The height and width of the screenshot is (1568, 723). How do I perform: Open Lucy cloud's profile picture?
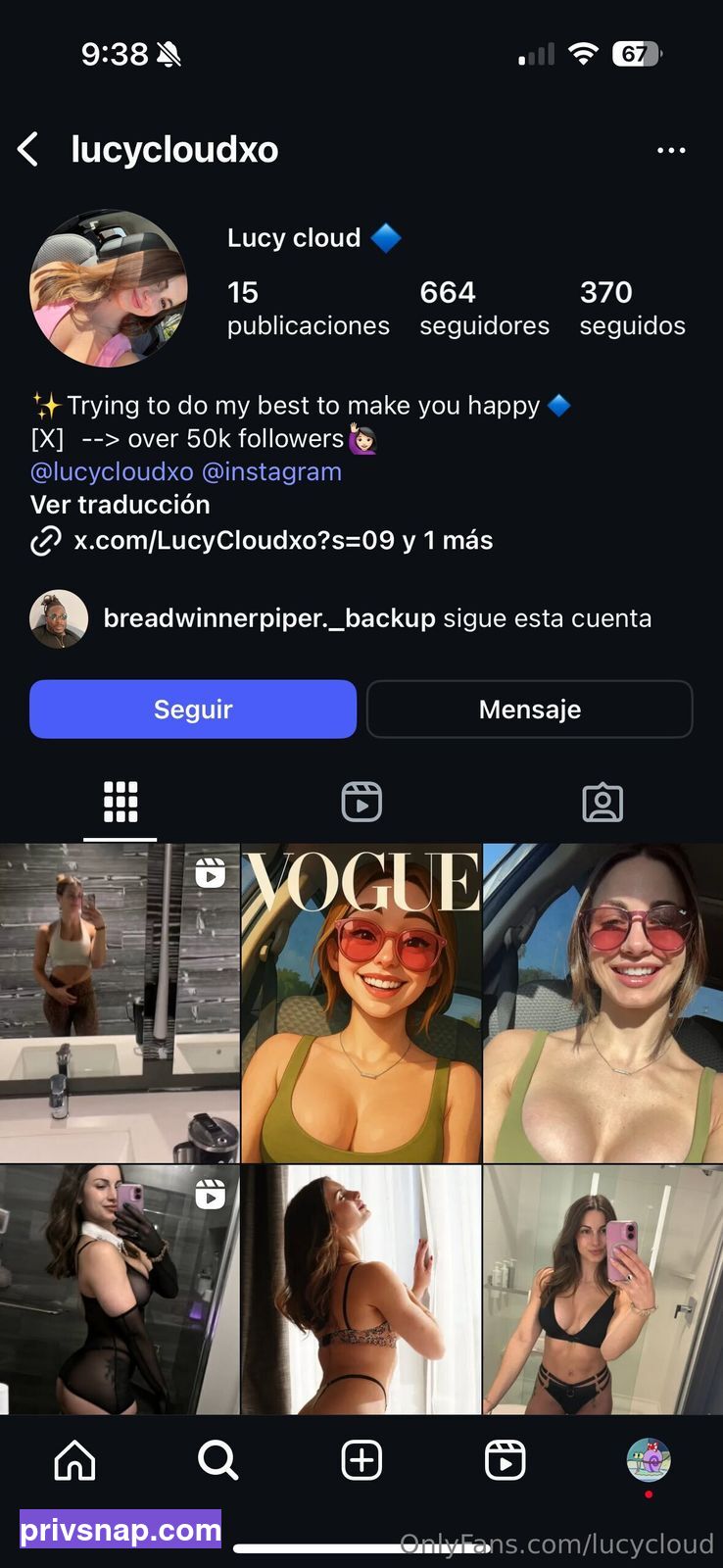coord(109,289)
